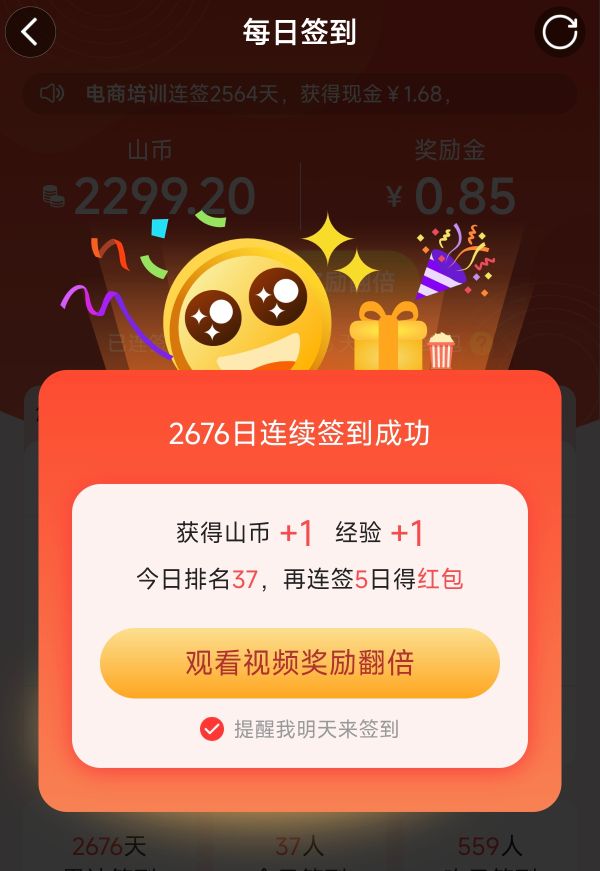The width and height of the screenshot is (600, 871).
Task: Tap 观看视频奖励翻倍 to double the reward
Action: pos(299,663)
